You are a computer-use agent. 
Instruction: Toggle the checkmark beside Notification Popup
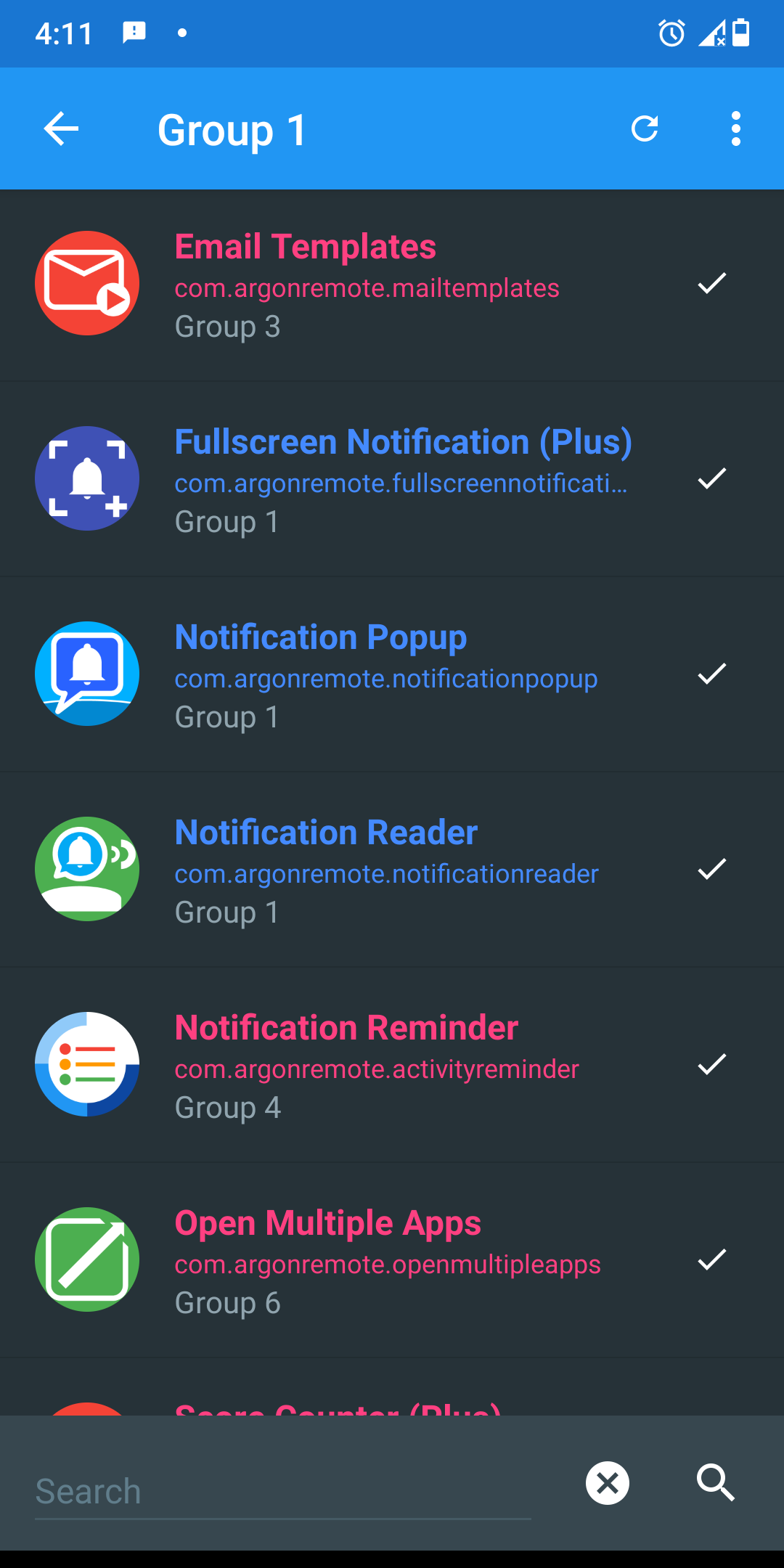(711, 674)
